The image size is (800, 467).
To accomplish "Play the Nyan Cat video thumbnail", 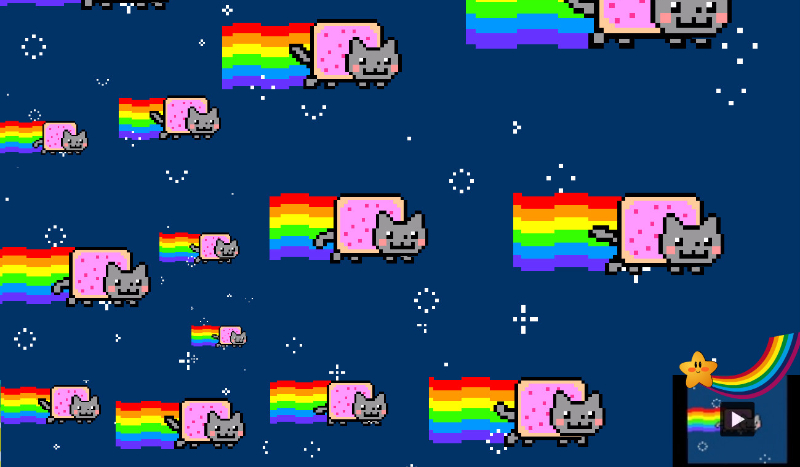I will click(x=737, y=419).
